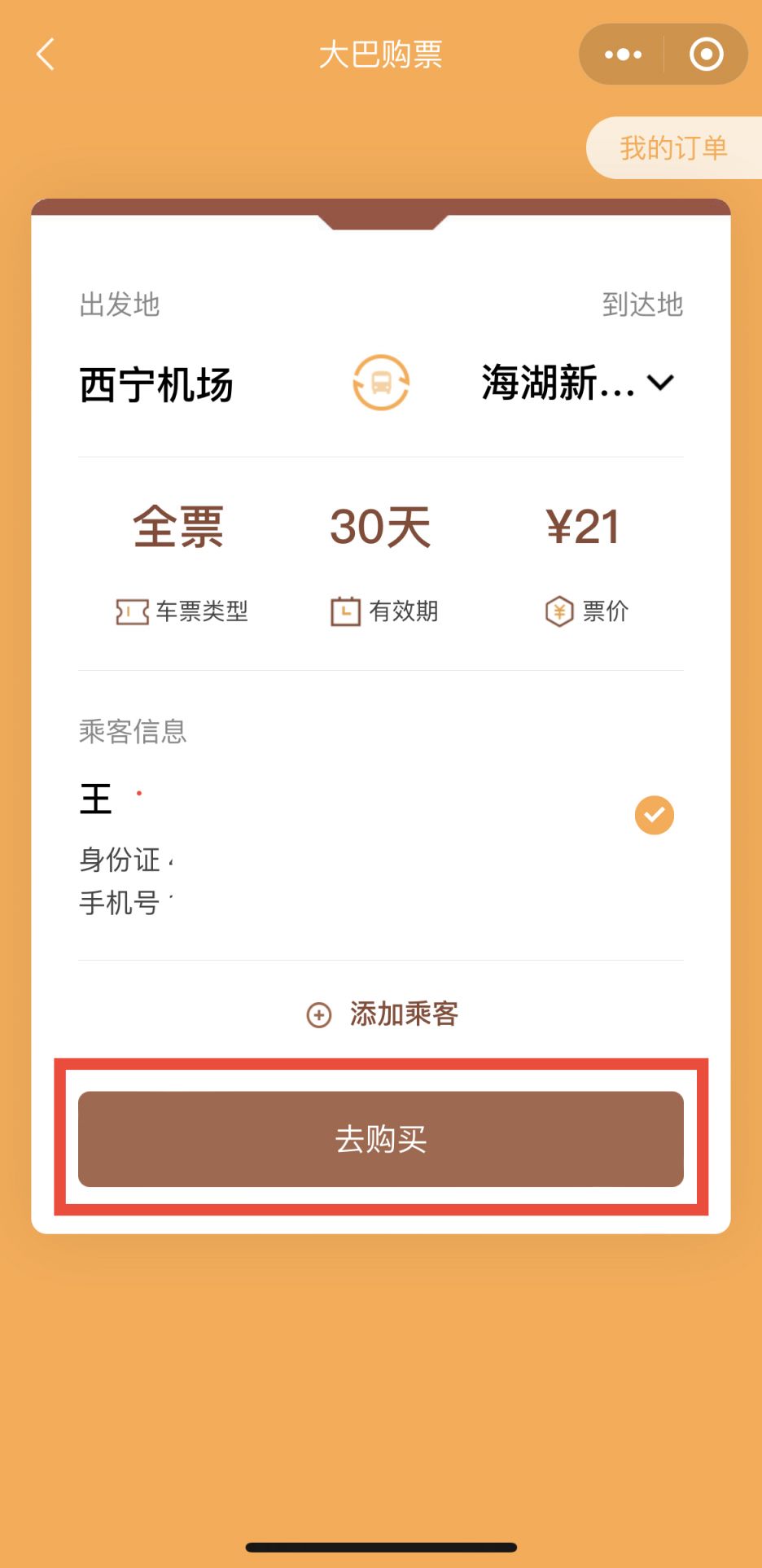Tap 去购买 to purchase the ticket
Image resolution: width=762 pixels, height=1568 pixels.
click(381, 1139)
